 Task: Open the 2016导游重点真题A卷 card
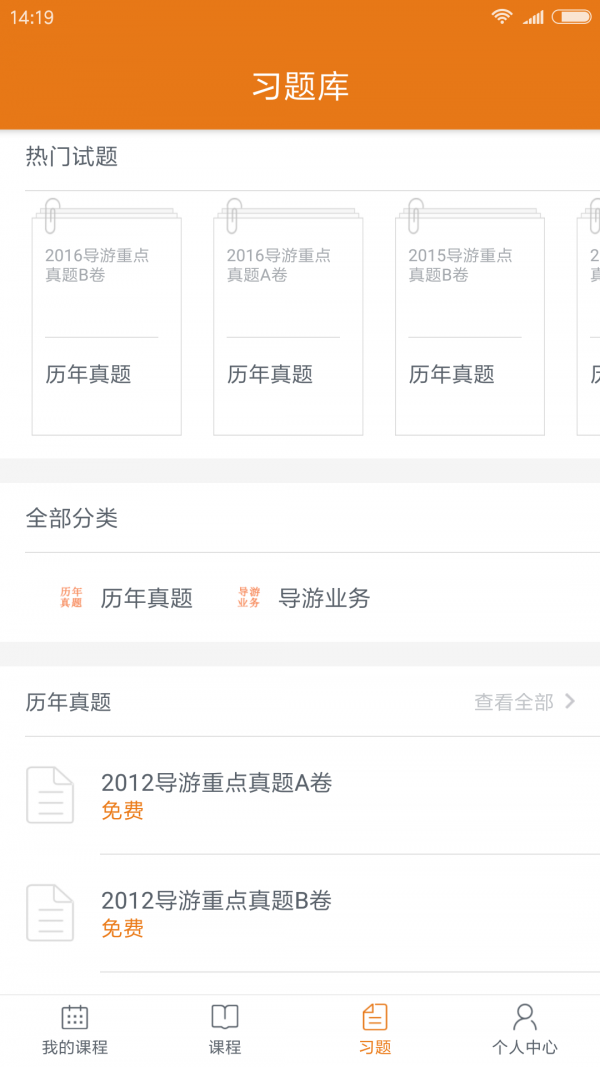(x=288, y=320)
